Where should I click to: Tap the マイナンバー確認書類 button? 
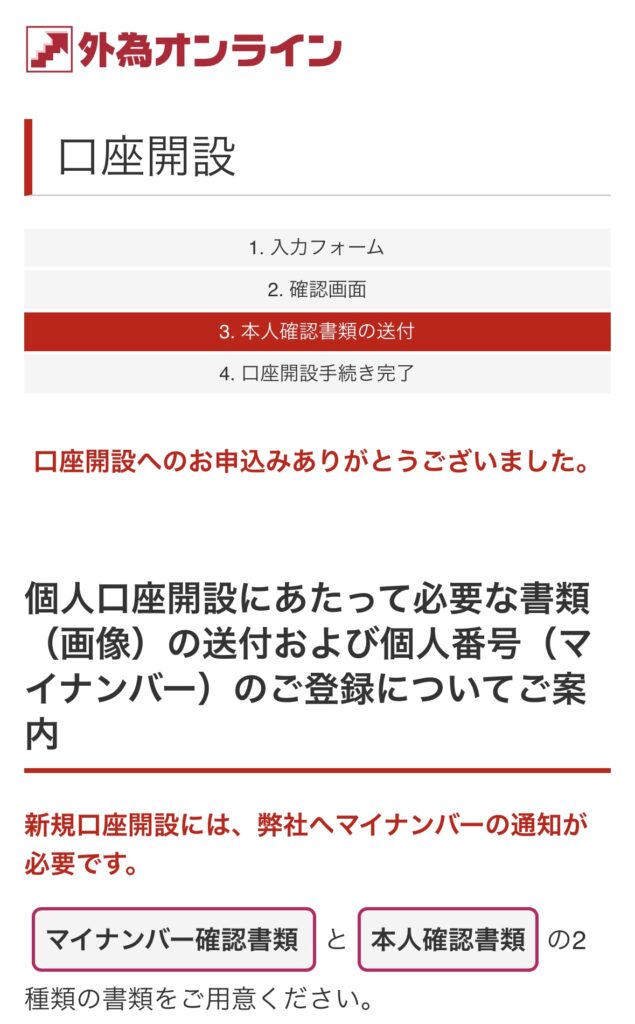174,939
